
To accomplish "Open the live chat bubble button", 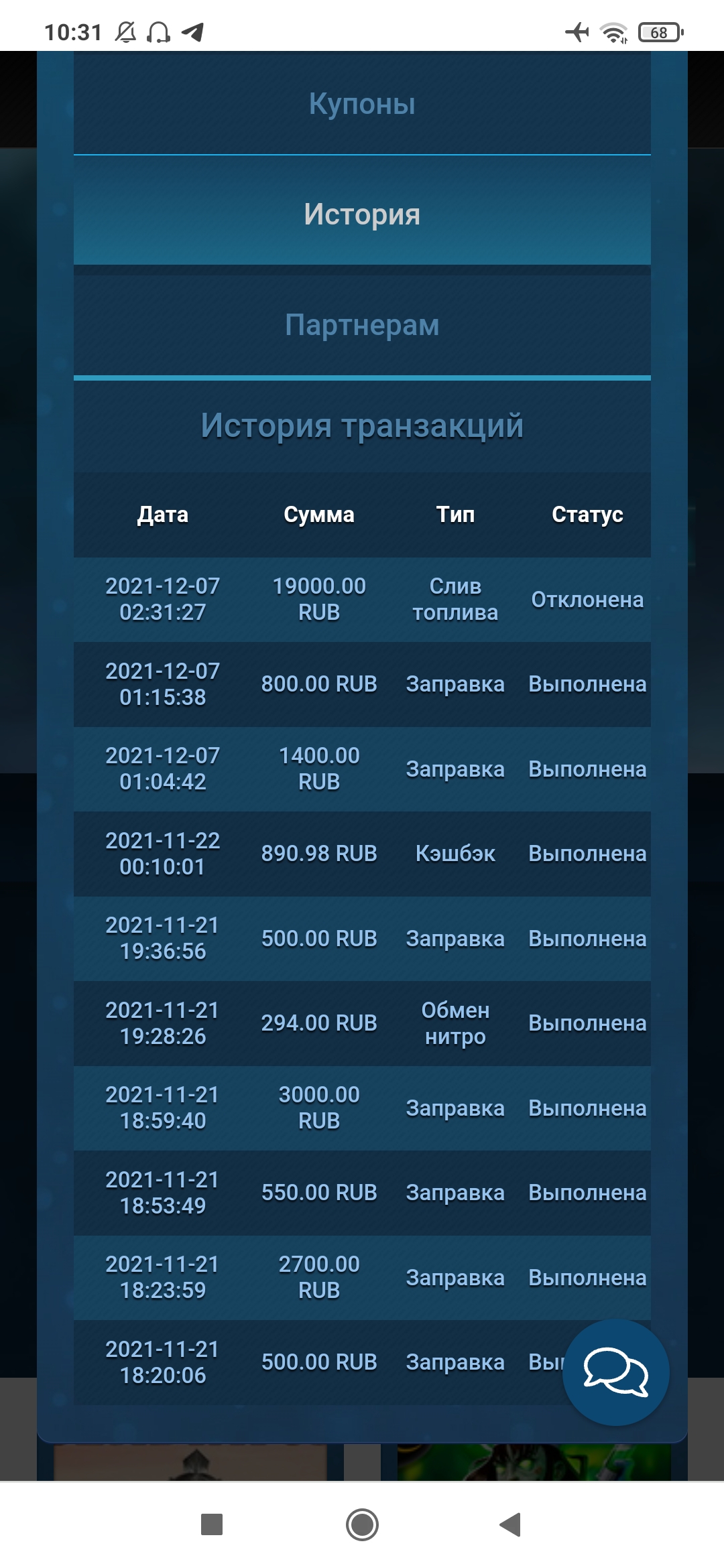I will coord(615,1372).
